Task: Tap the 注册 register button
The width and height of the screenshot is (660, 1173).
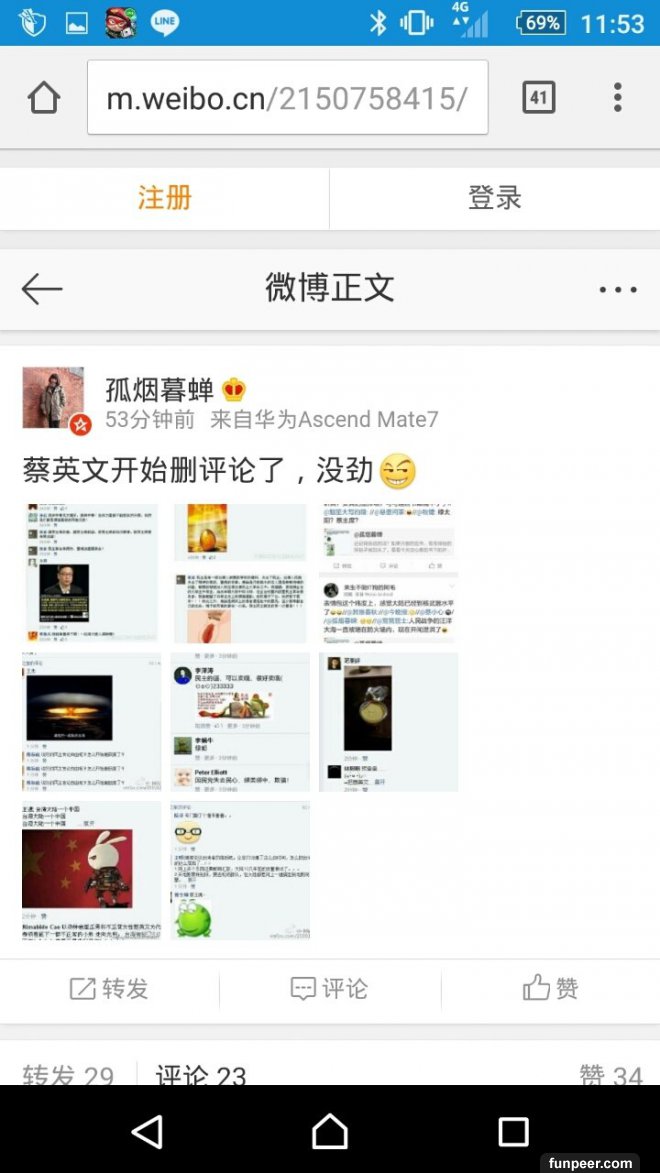Action: pos(165,198)
